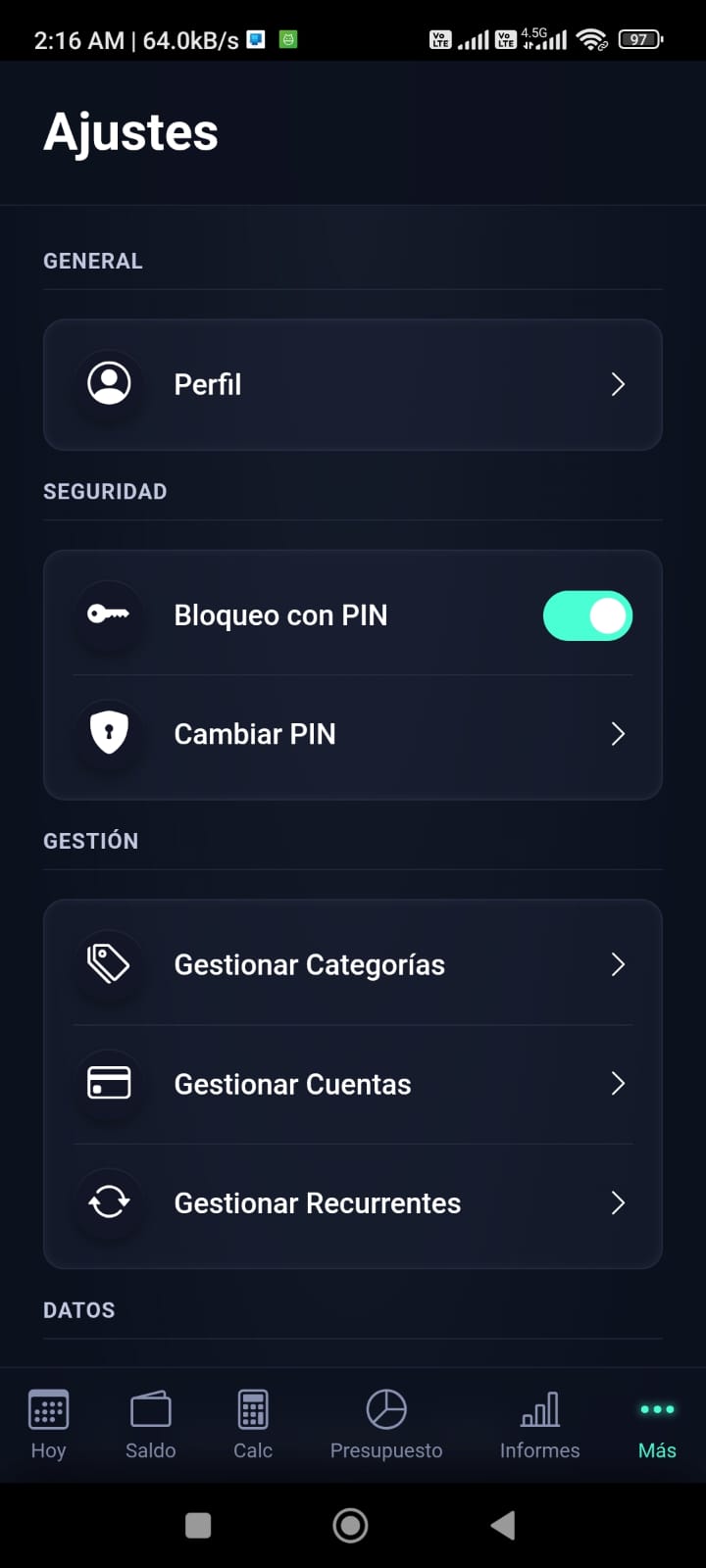Open the Calc tab
706x1568 pixels.
pyautogui.click(x=253, y=1425)
